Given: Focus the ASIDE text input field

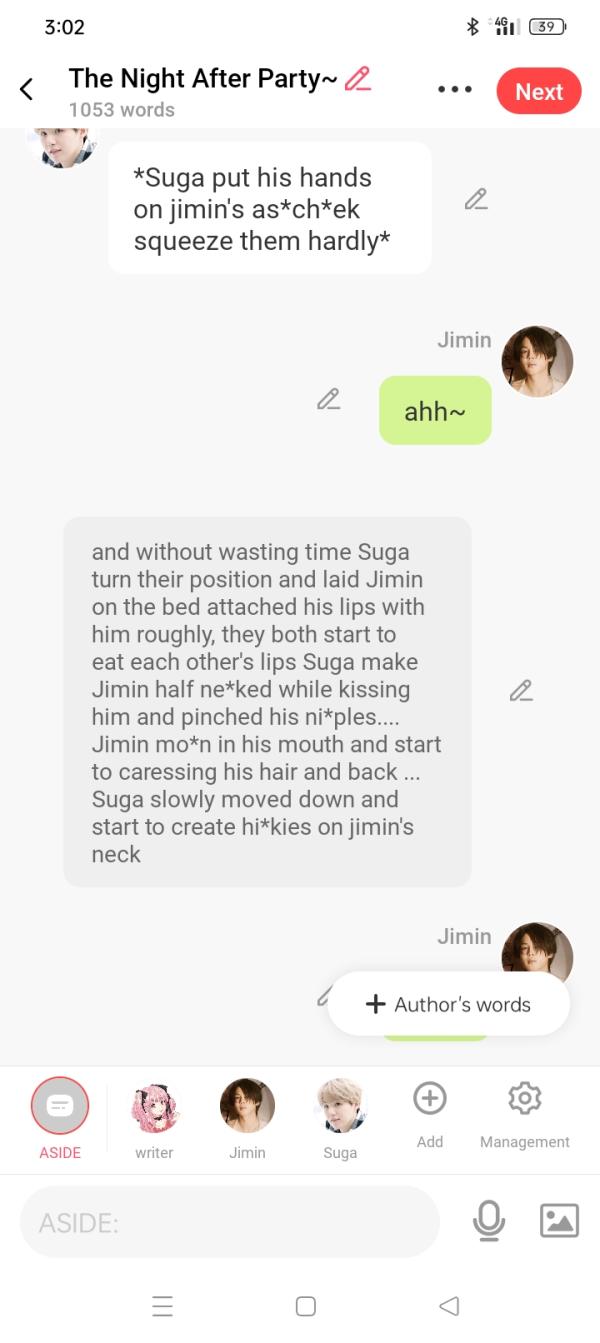Looking at the screenshot, I should coord(230,1221).
